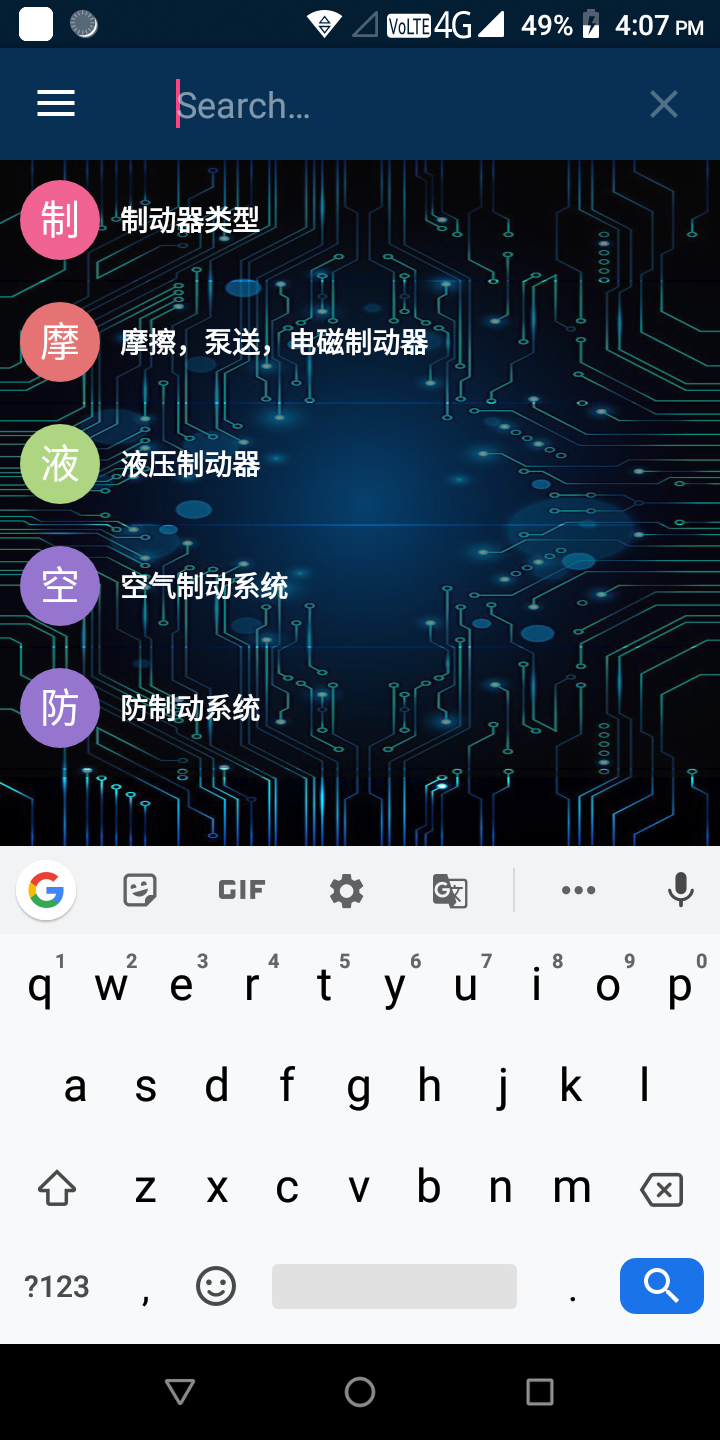The height and width of the screenshot is (1440, 720).
Task: Toggle the Shift key on the keyboard
Action: 56,1188
